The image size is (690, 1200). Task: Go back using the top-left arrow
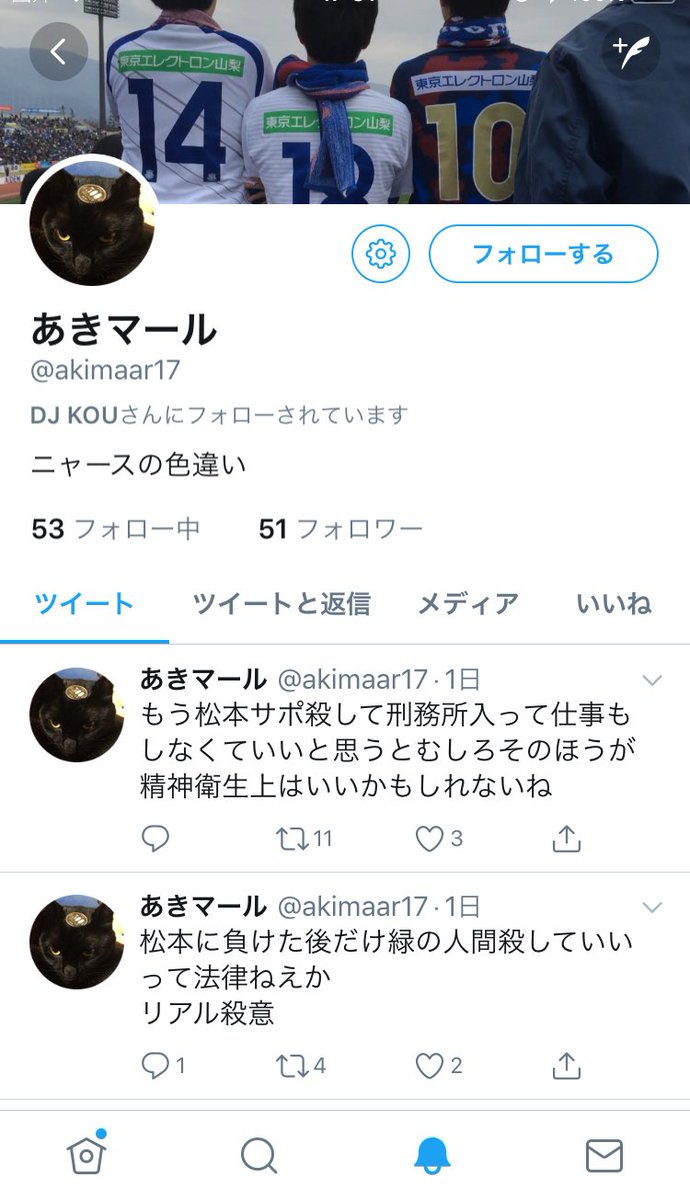coord(58,52)
